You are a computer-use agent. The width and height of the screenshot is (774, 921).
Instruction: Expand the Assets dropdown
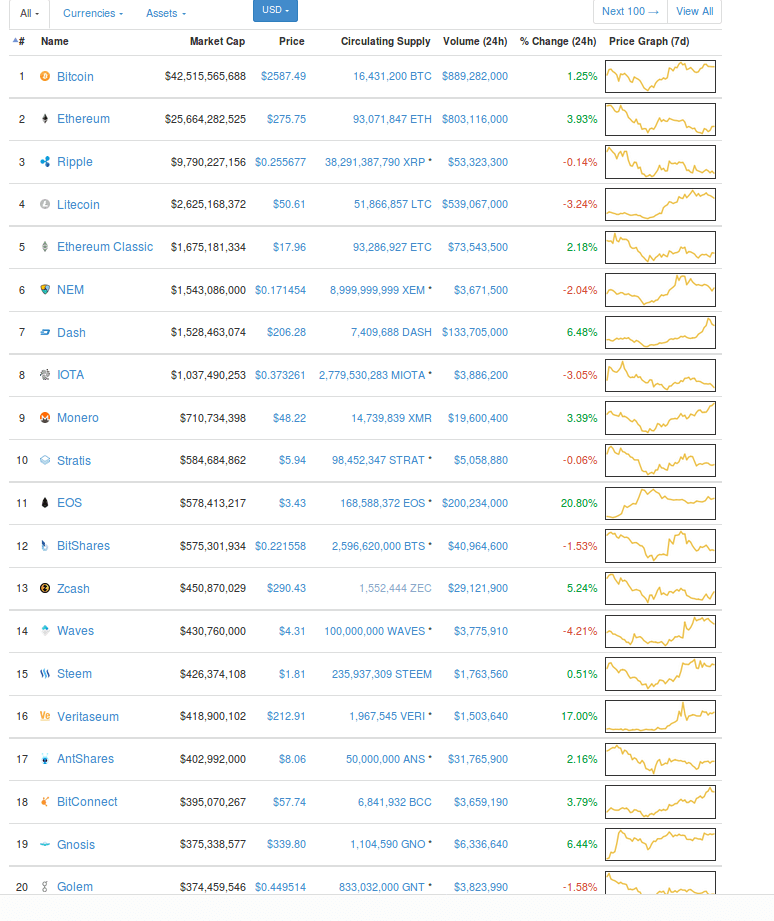pyautogui.click(x=166, y=13)
